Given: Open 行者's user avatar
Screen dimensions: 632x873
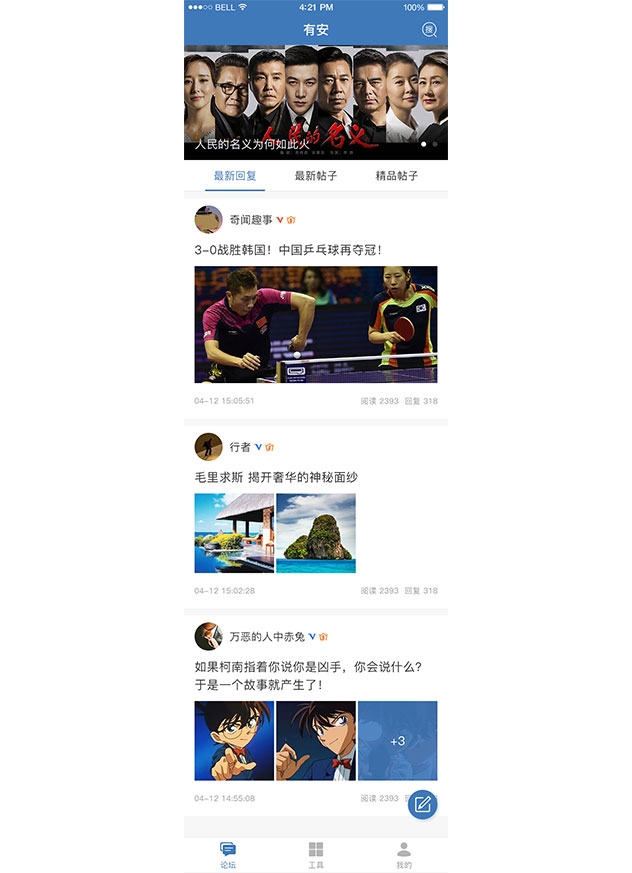Looking at the screenshot, I should [x=208, y=446].
